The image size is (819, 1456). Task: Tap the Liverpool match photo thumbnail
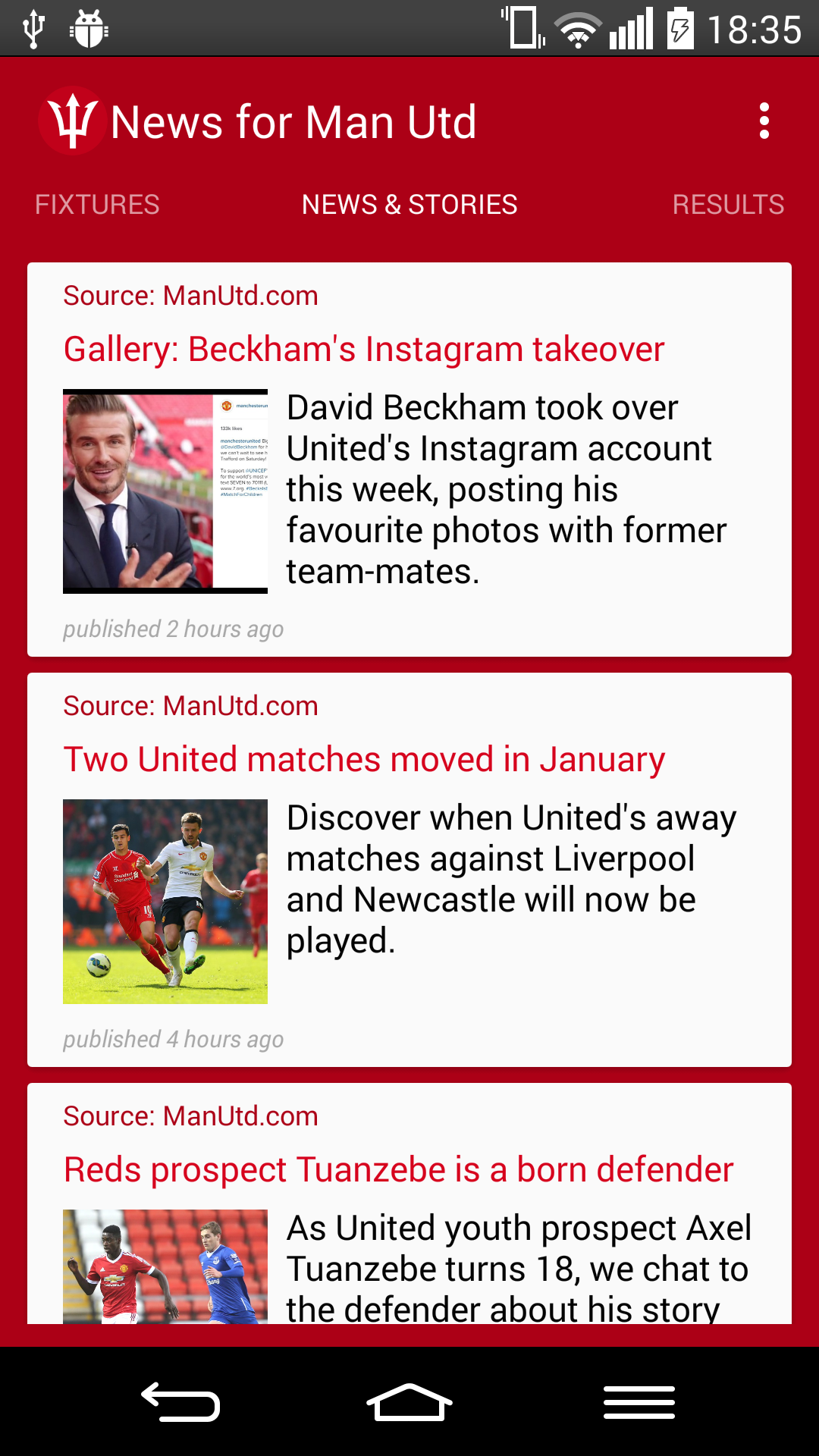165,899
